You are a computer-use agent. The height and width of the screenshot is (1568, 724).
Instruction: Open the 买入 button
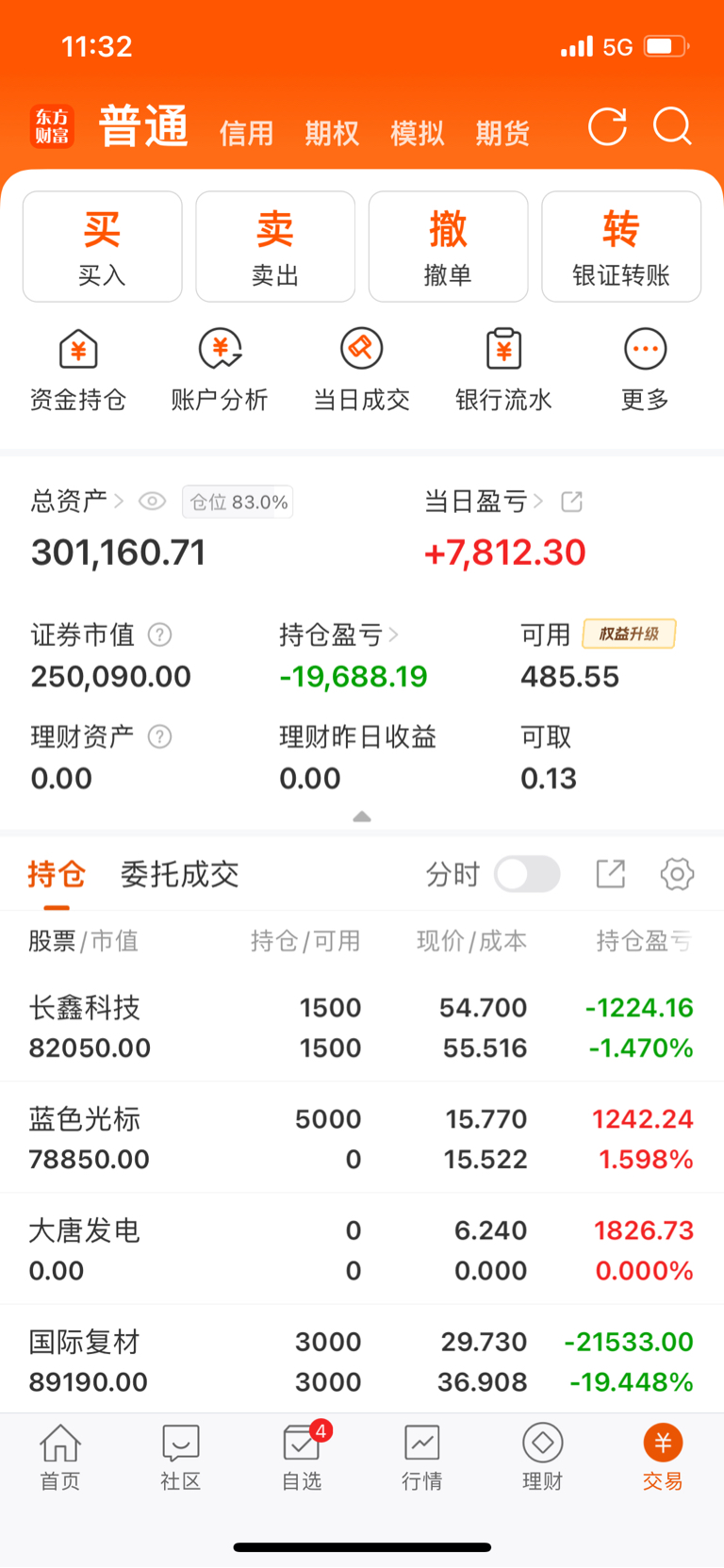pyautogui.click(x=102, y=247)
